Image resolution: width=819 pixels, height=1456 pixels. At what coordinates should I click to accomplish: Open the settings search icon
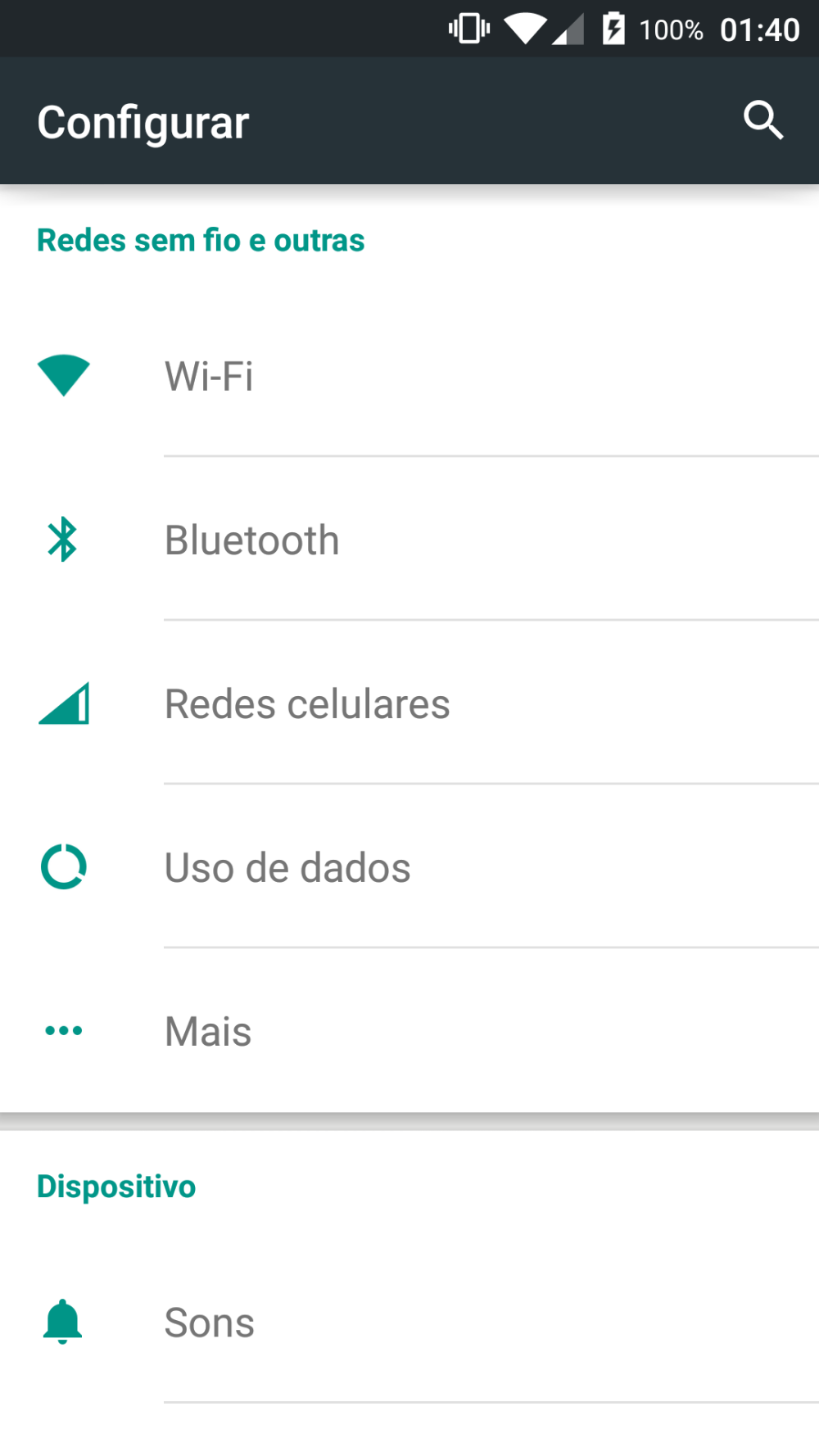(x=762, y=121)
